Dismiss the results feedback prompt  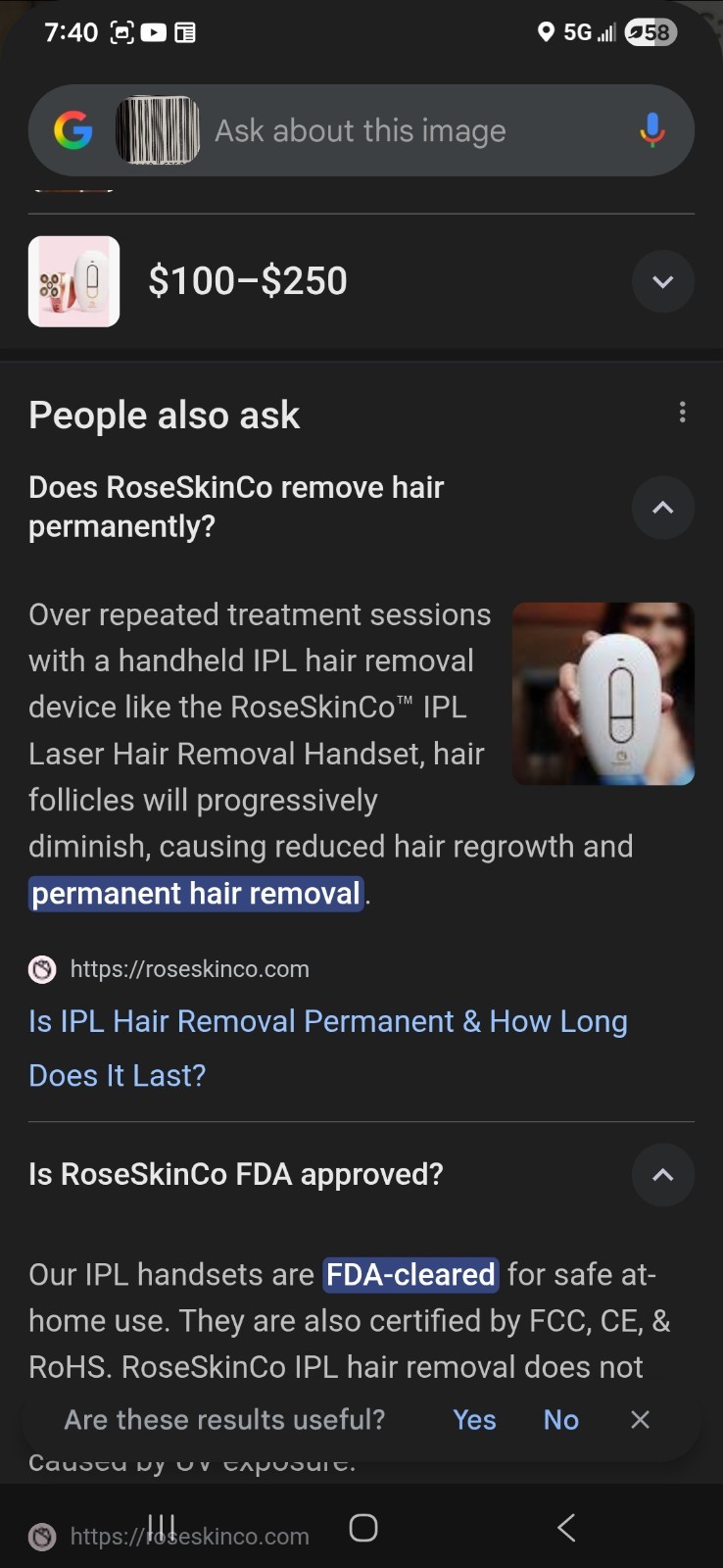(640, 1420)
